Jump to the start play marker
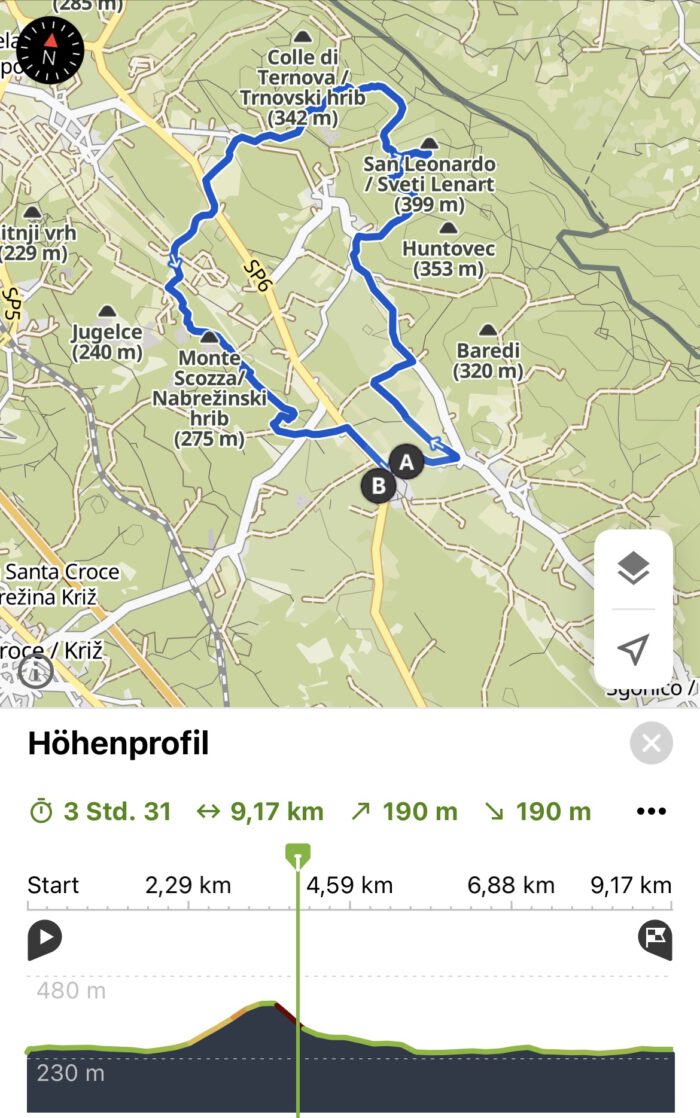 [44, 939]
